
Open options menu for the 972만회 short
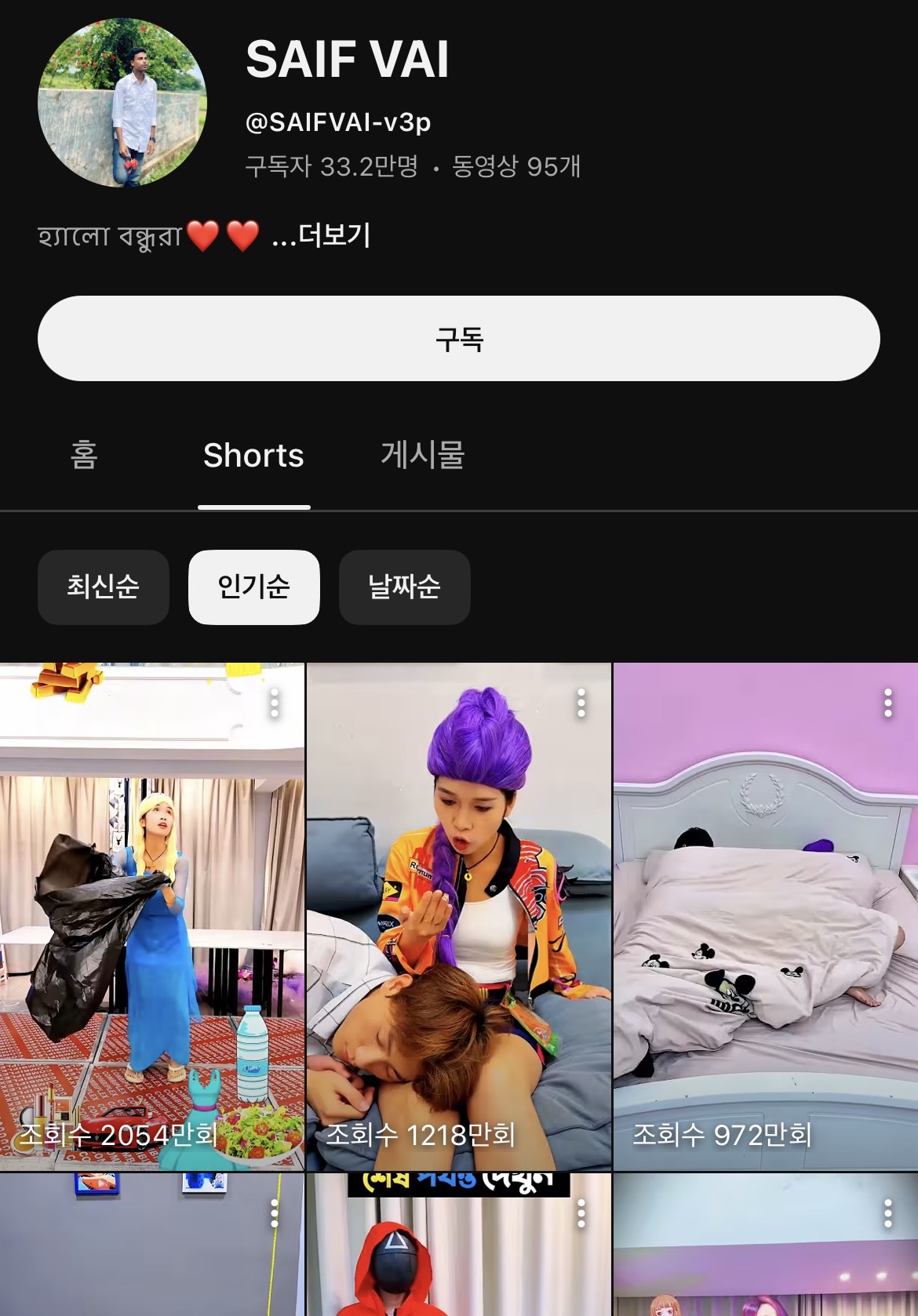pos(888,703)
